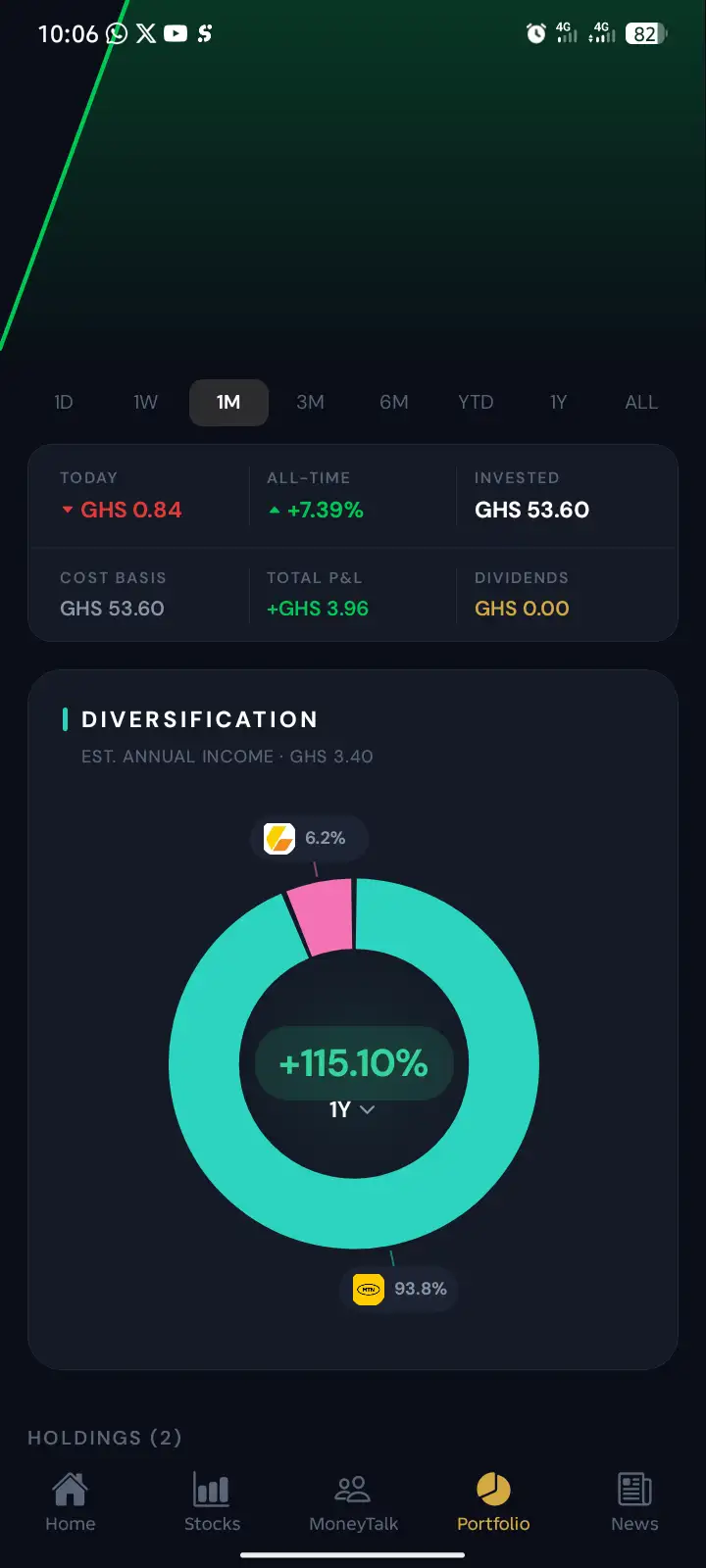Select the 1D time range

click(64, 402)
